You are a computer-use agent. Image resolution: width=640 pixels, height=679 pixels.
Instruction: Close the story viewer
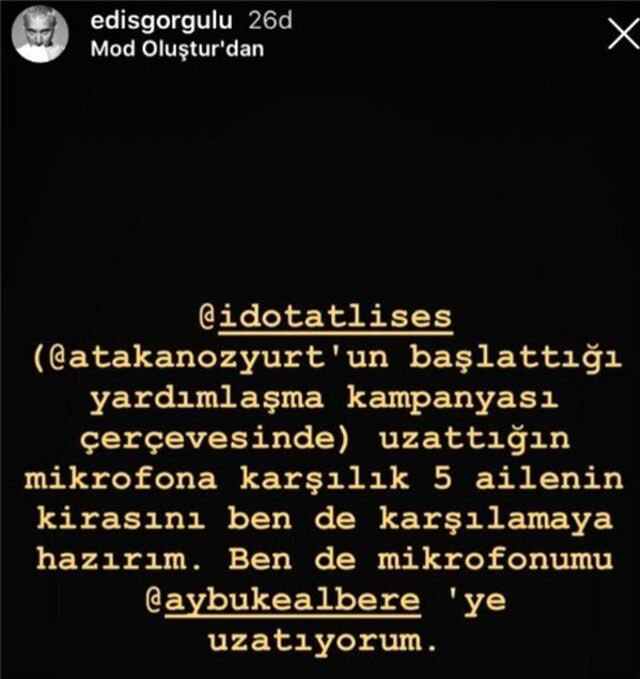(621, 36)
